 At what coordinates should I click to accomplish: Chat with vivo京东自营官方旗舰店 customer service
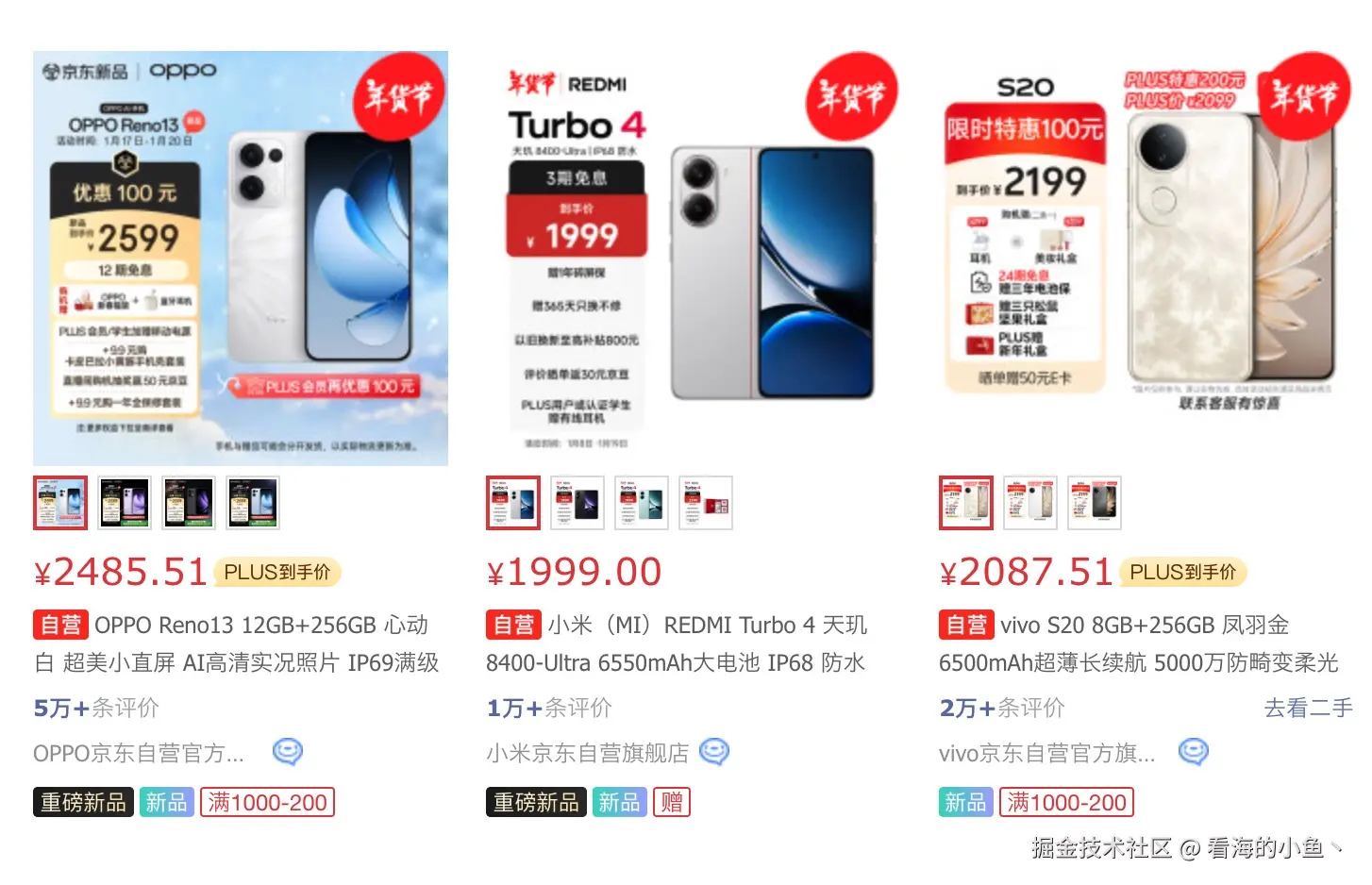point(1194,752)
